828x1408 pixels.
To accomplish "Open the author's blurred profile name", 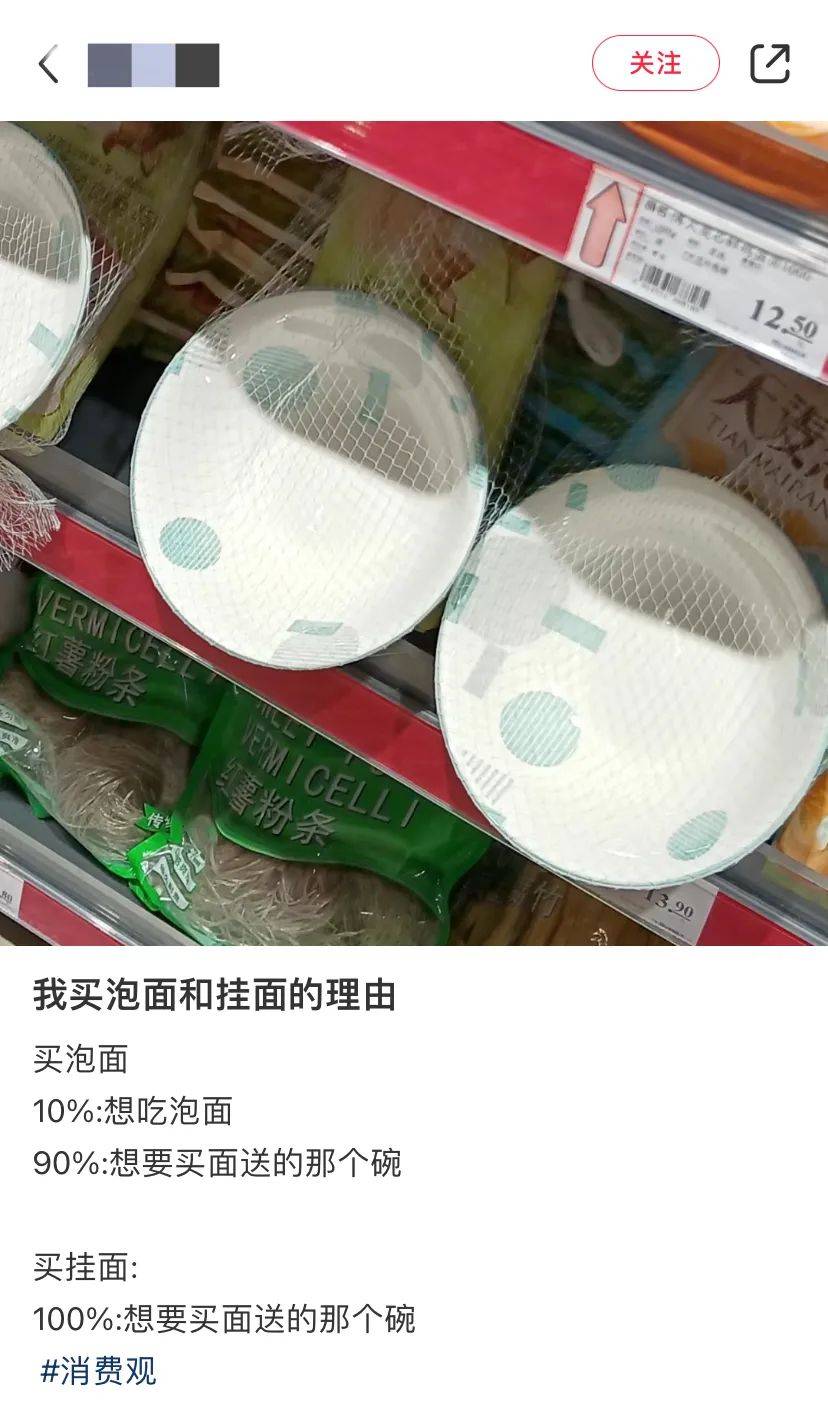I will click(153, 65).
